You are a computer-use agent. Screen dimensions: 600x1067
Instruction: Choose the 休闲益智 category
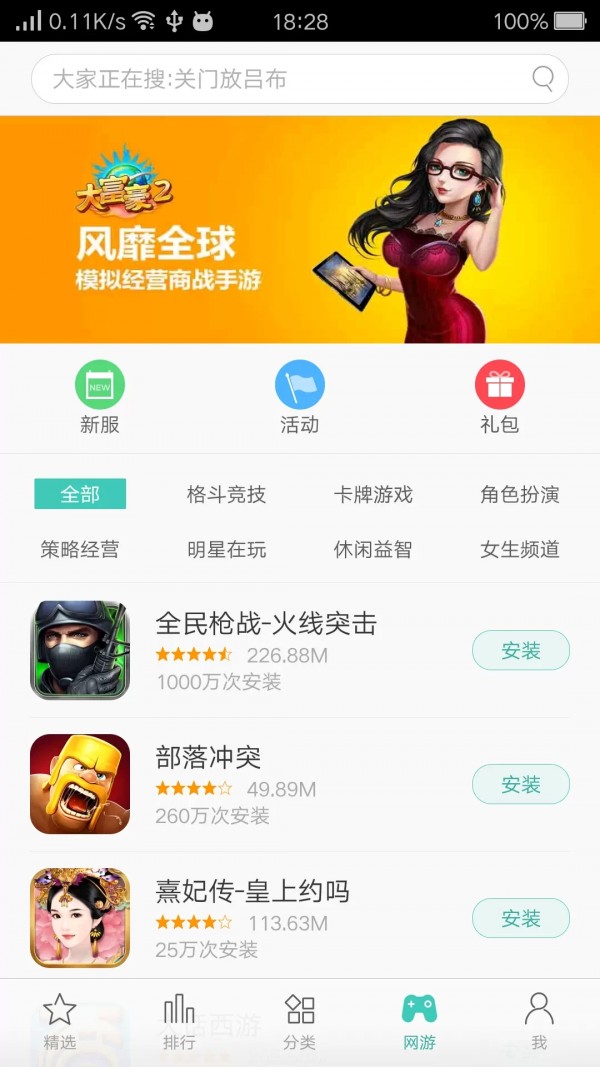373,549
